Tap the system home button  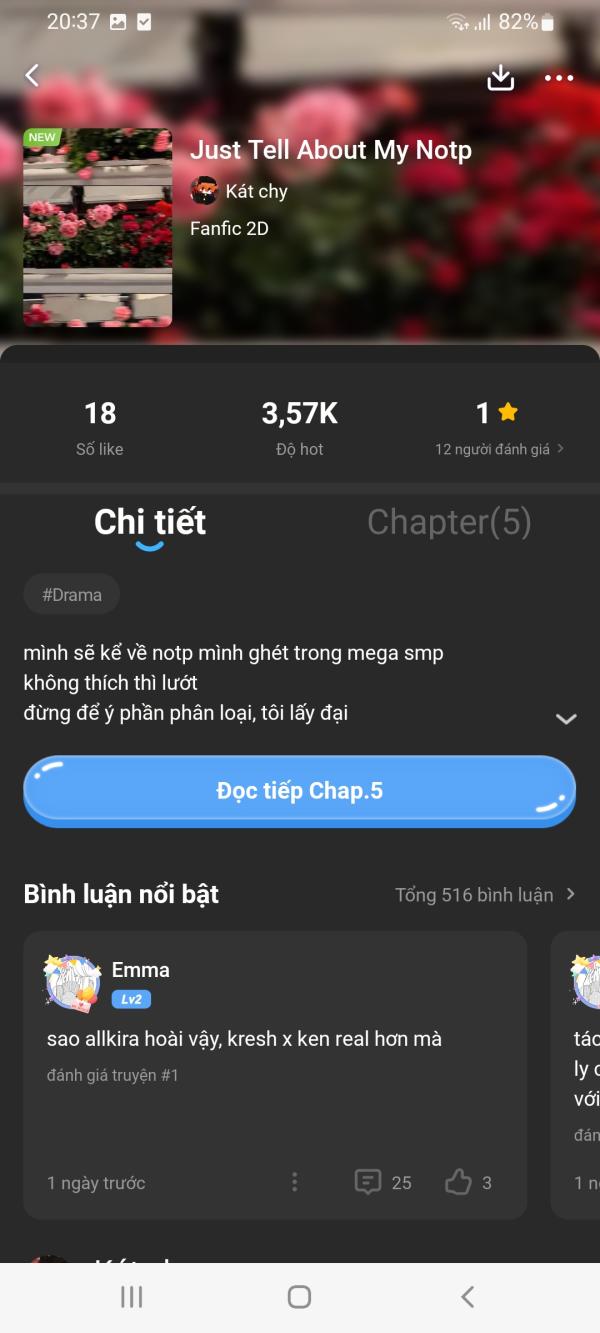point(299,1297)
